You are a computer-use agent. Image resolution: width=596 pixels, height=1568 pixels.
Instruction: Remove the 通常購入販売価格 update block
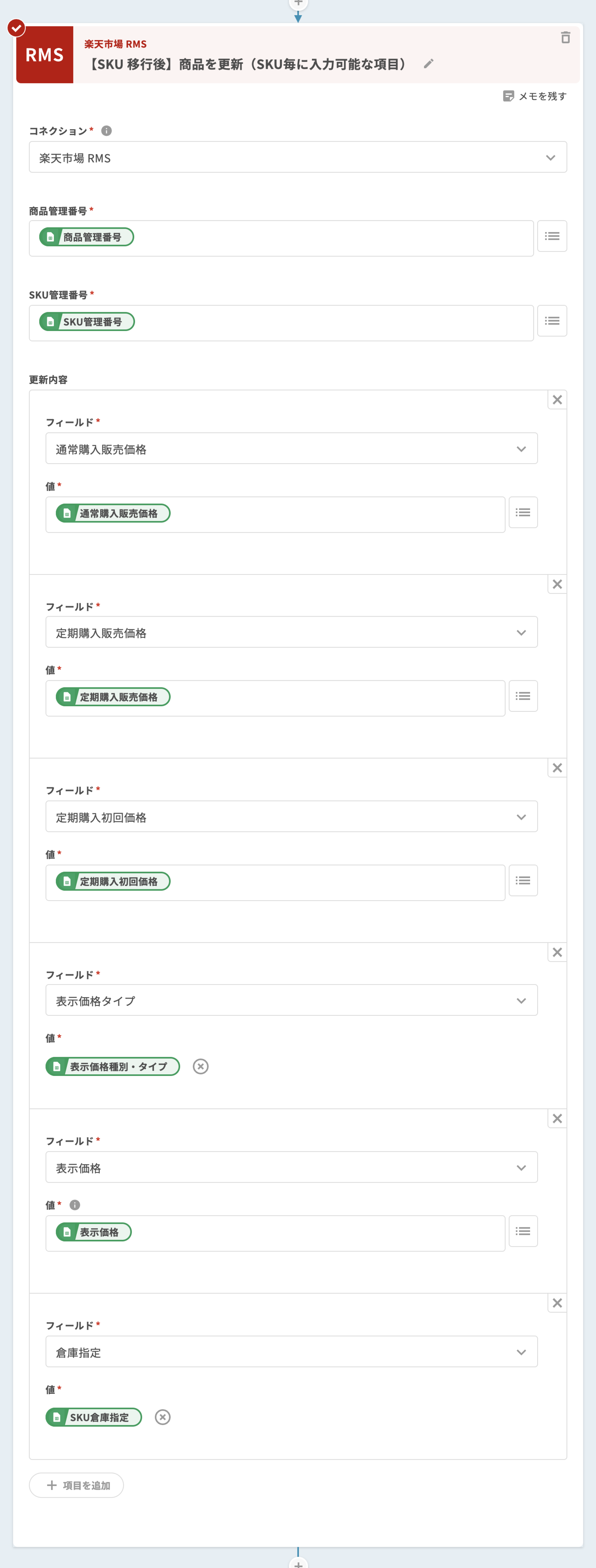coord(556,400)
